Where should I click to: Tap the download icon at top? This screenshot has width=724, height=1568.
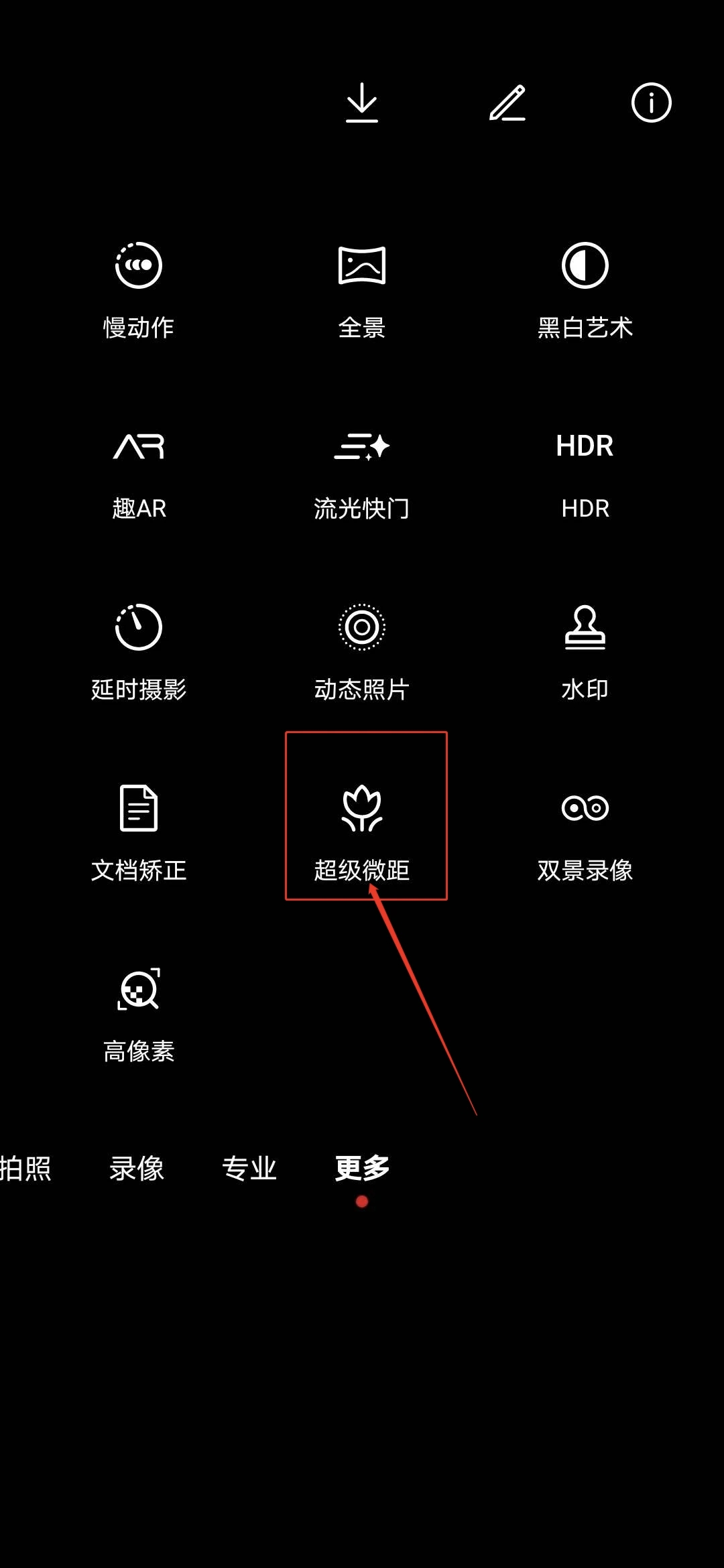pos(362,103)
